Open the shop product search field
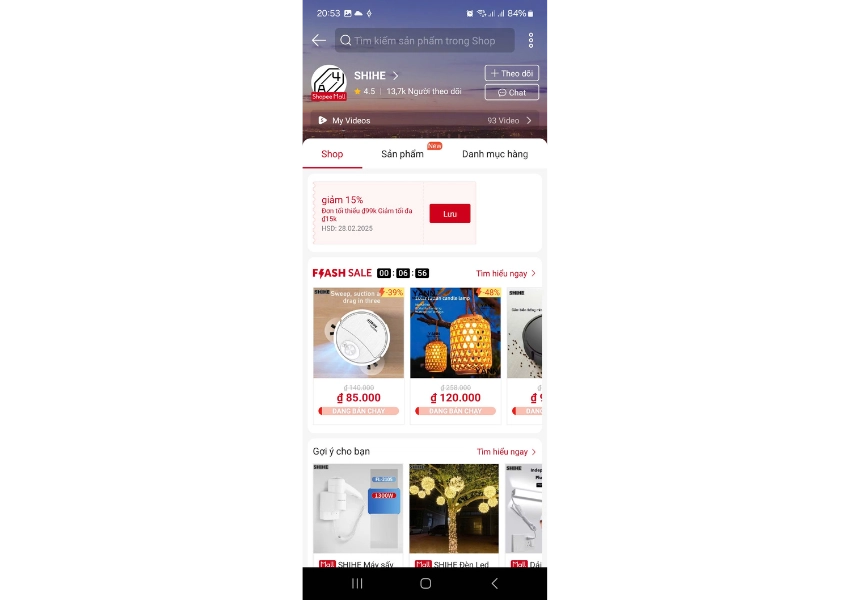The image size is (850, 600). [x=424, y=41]
